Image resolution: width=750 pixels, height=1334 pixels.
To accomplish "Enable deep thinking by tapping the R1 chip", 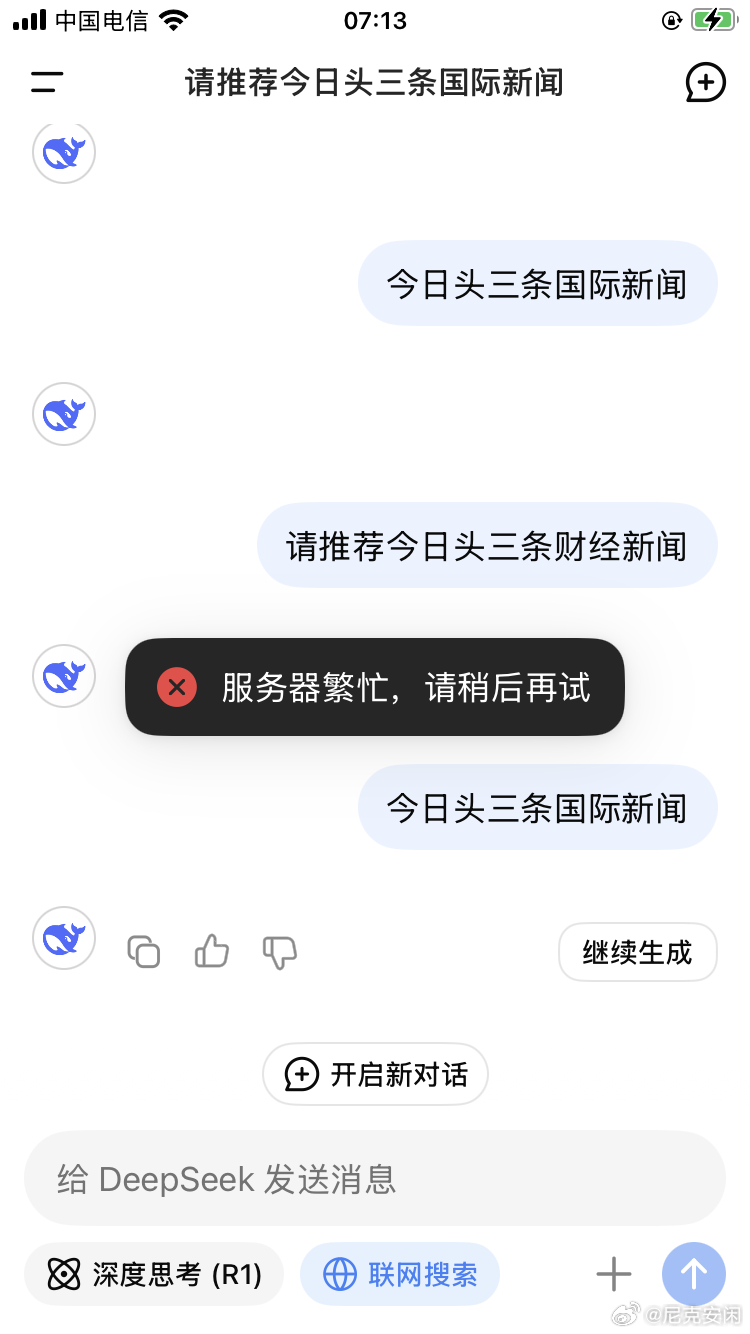I will (153, 1274).
